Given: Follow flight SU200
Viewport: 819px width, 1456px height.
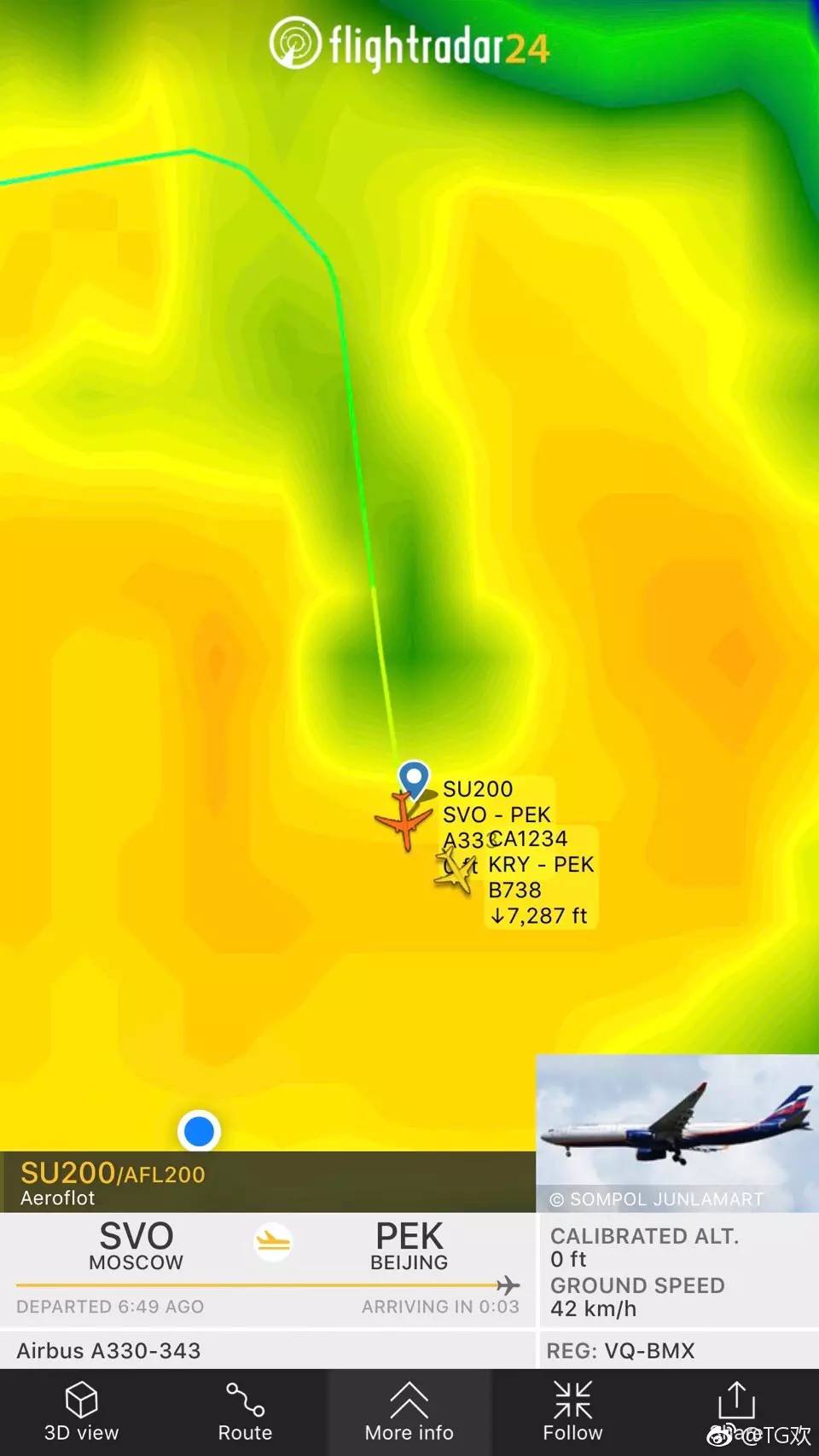Looking at the screenshot, I should tap(572, 1412).
